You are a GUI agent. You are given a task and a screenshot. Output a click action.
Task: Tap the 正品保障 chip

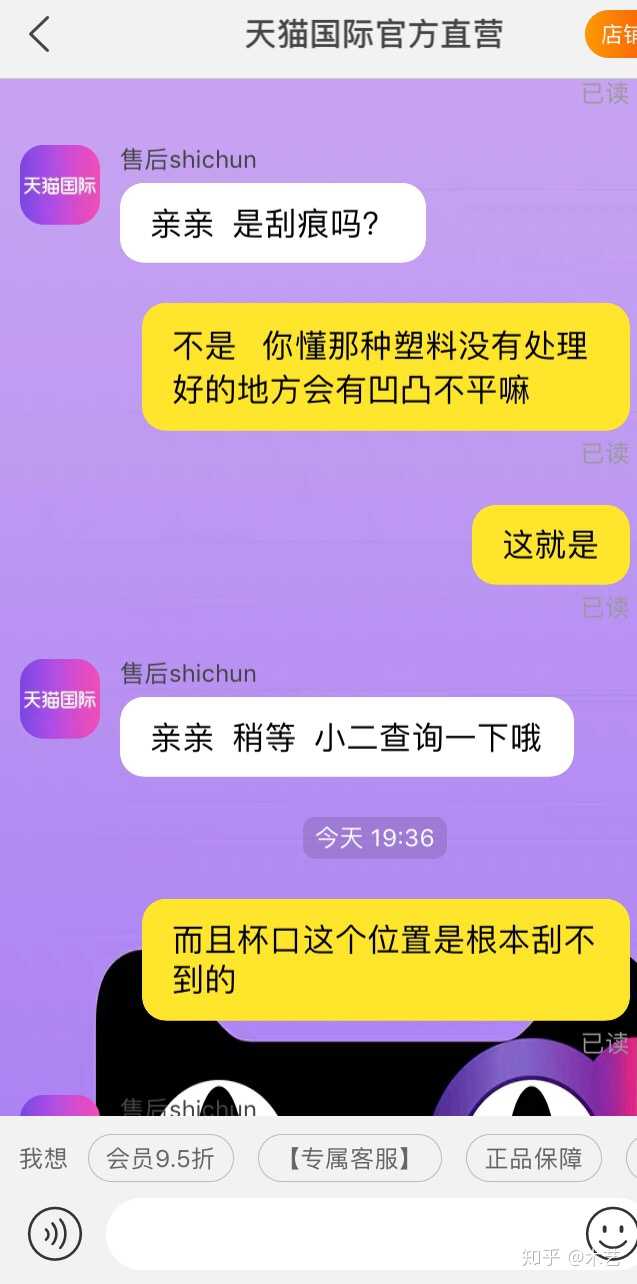[533, 1159]
